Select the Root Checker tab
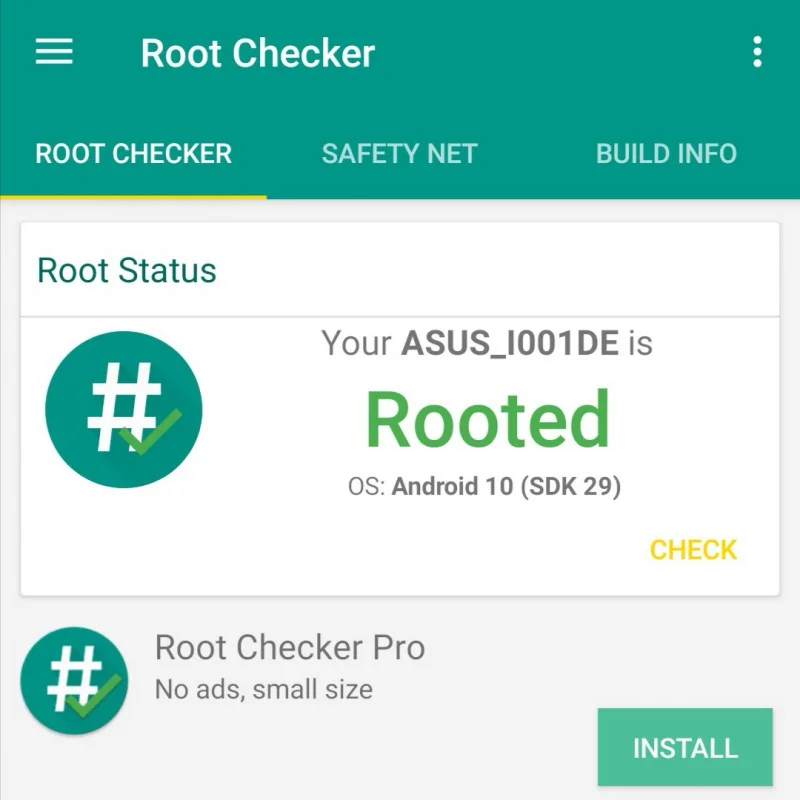 133,154
